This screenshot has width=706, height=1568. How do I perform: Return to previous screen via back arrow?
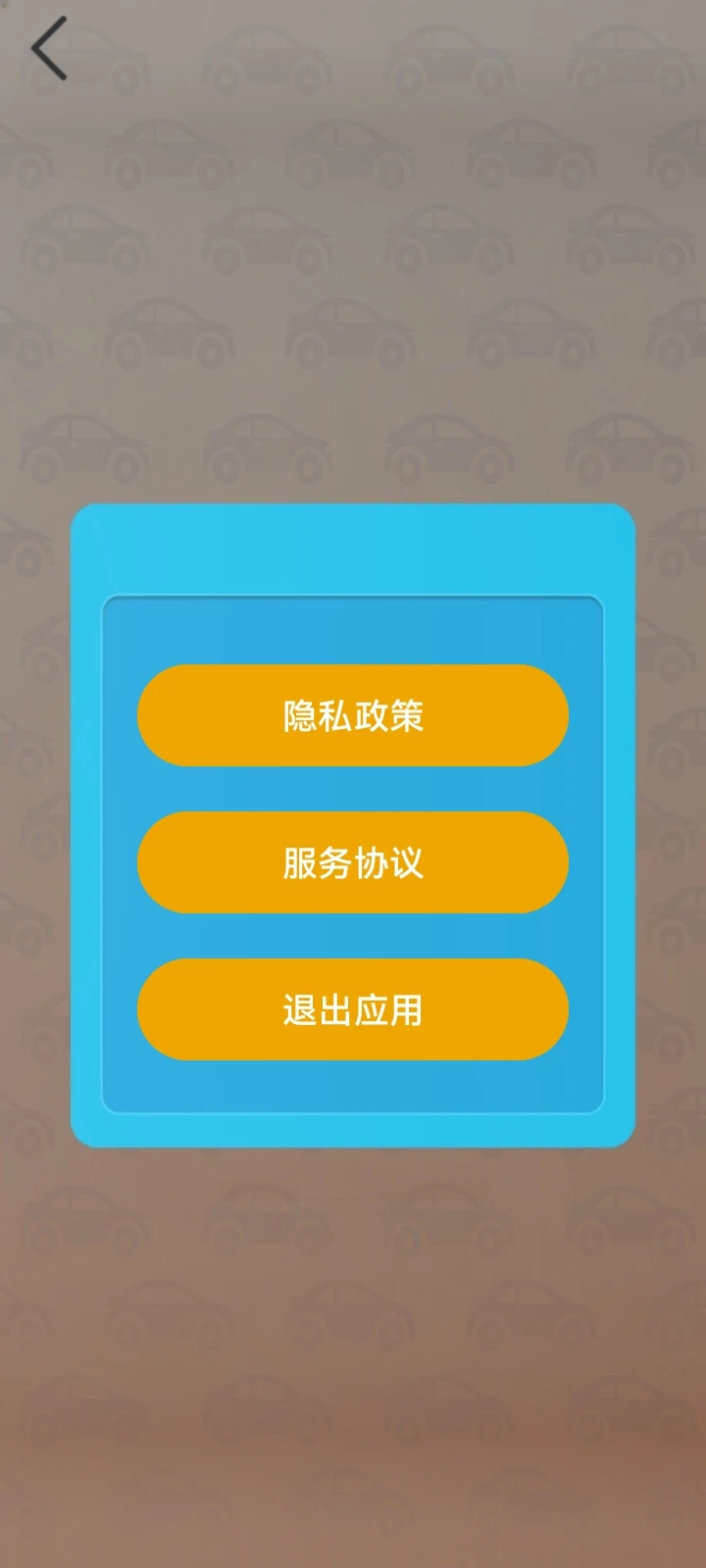[48, 48]
